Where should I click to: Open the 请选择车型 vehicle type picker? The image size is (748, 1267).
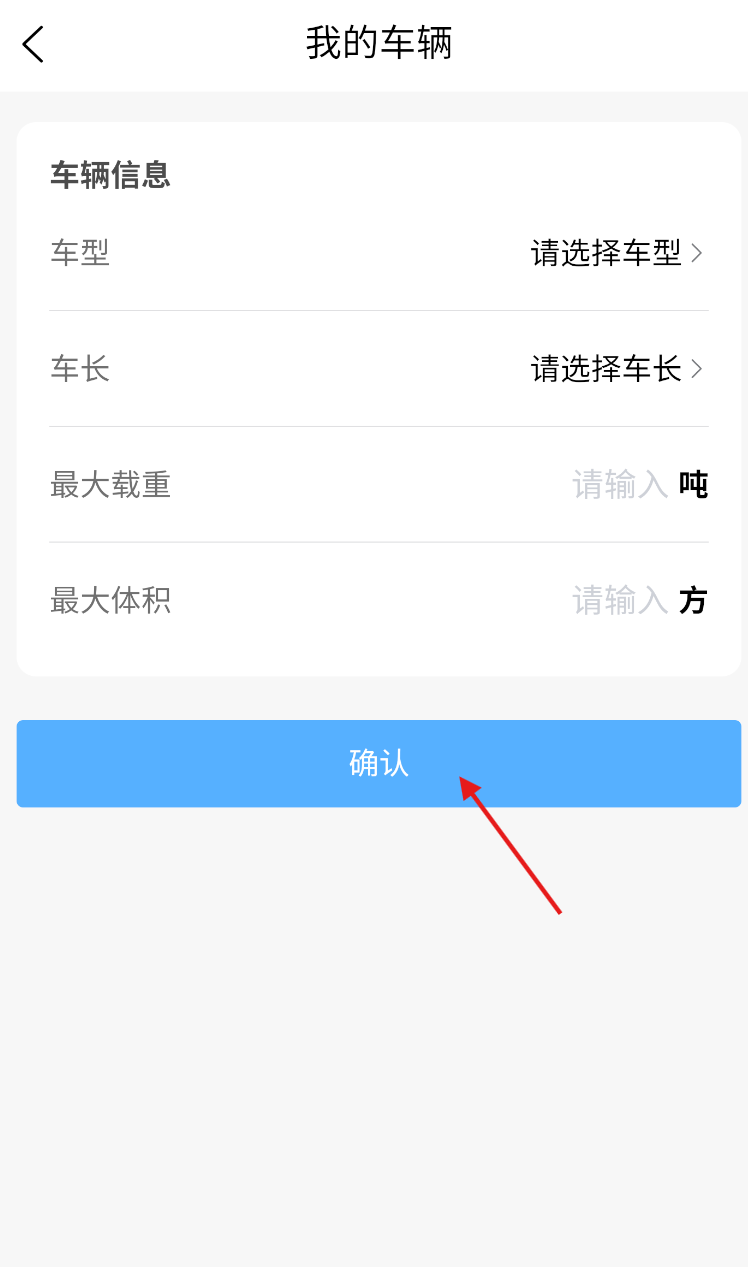[617, 253]
